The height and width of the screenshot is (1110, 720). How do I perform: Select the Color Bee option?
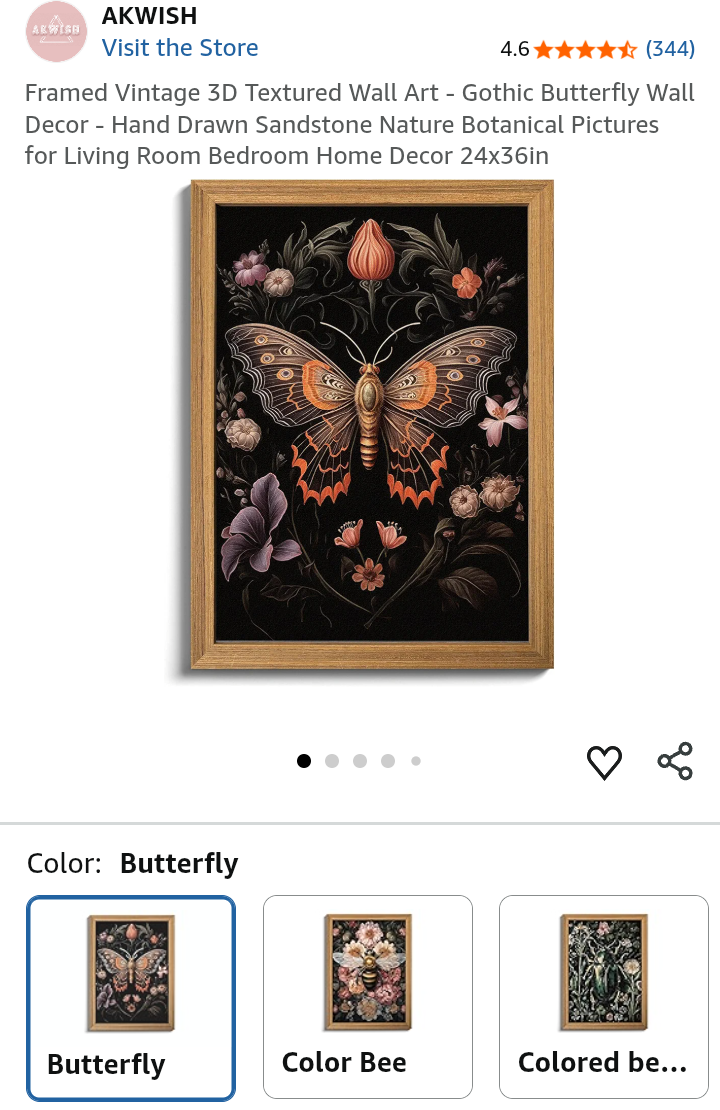367,997
